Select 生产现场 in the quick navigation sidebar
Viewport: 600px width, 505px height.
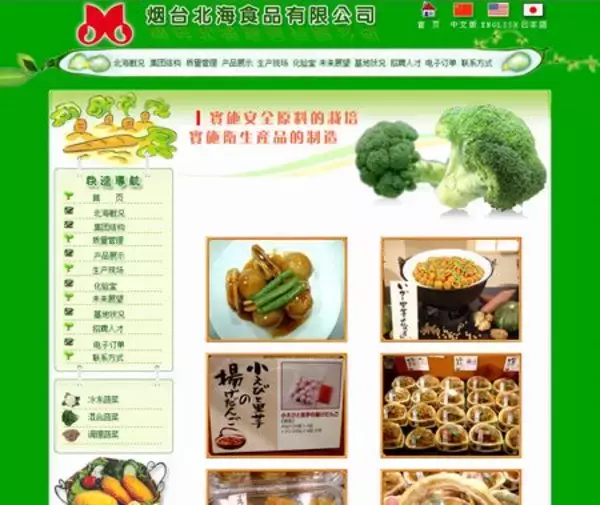109,270
